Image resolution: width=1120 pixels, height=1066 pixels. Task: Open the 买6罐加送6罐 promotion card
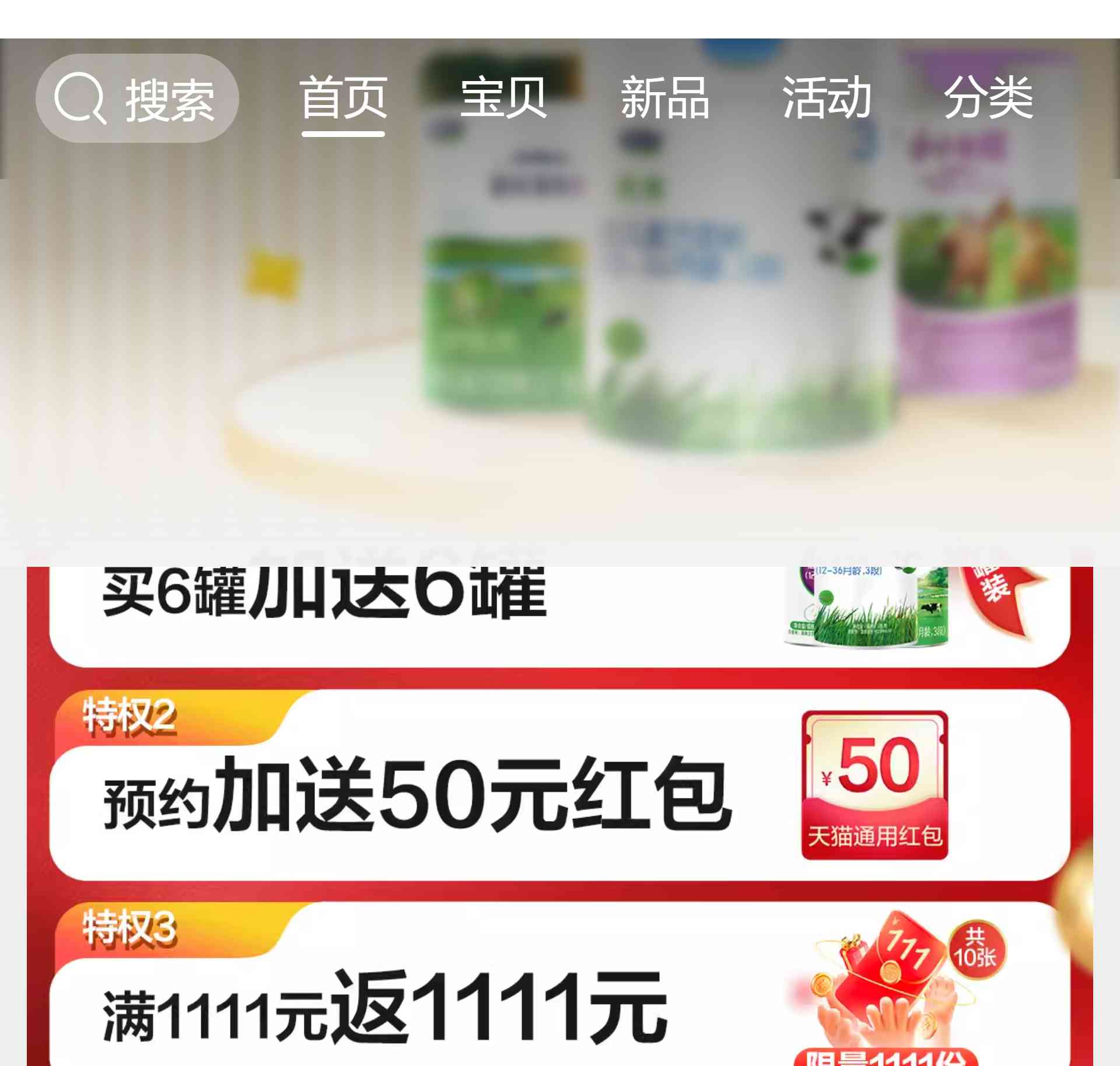tap(559, 612)
